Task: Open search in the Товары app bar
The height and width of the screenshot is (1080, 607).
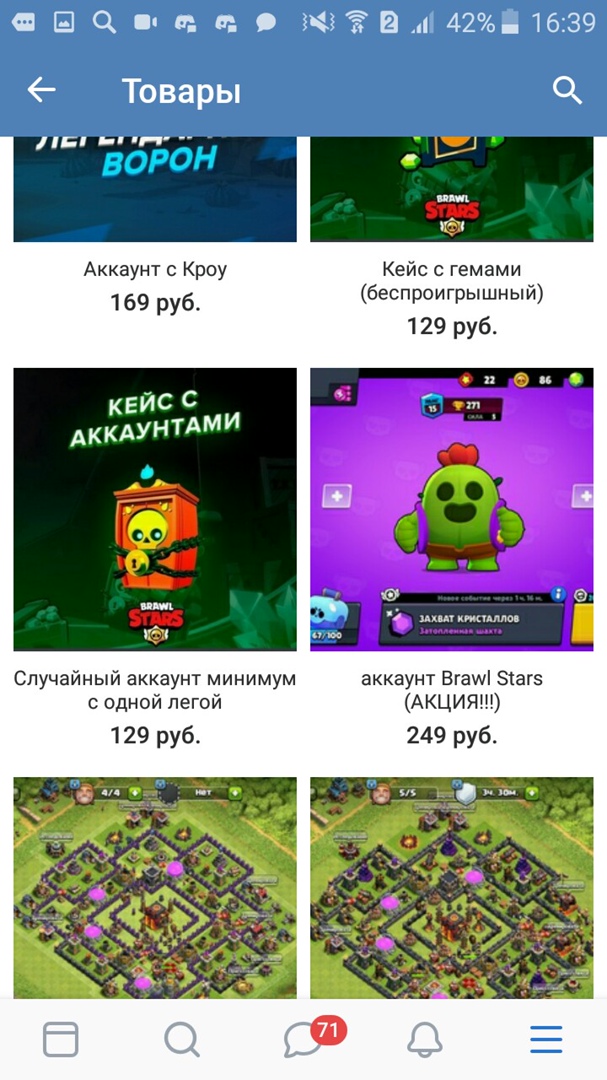Action: [x=567, y=91]
